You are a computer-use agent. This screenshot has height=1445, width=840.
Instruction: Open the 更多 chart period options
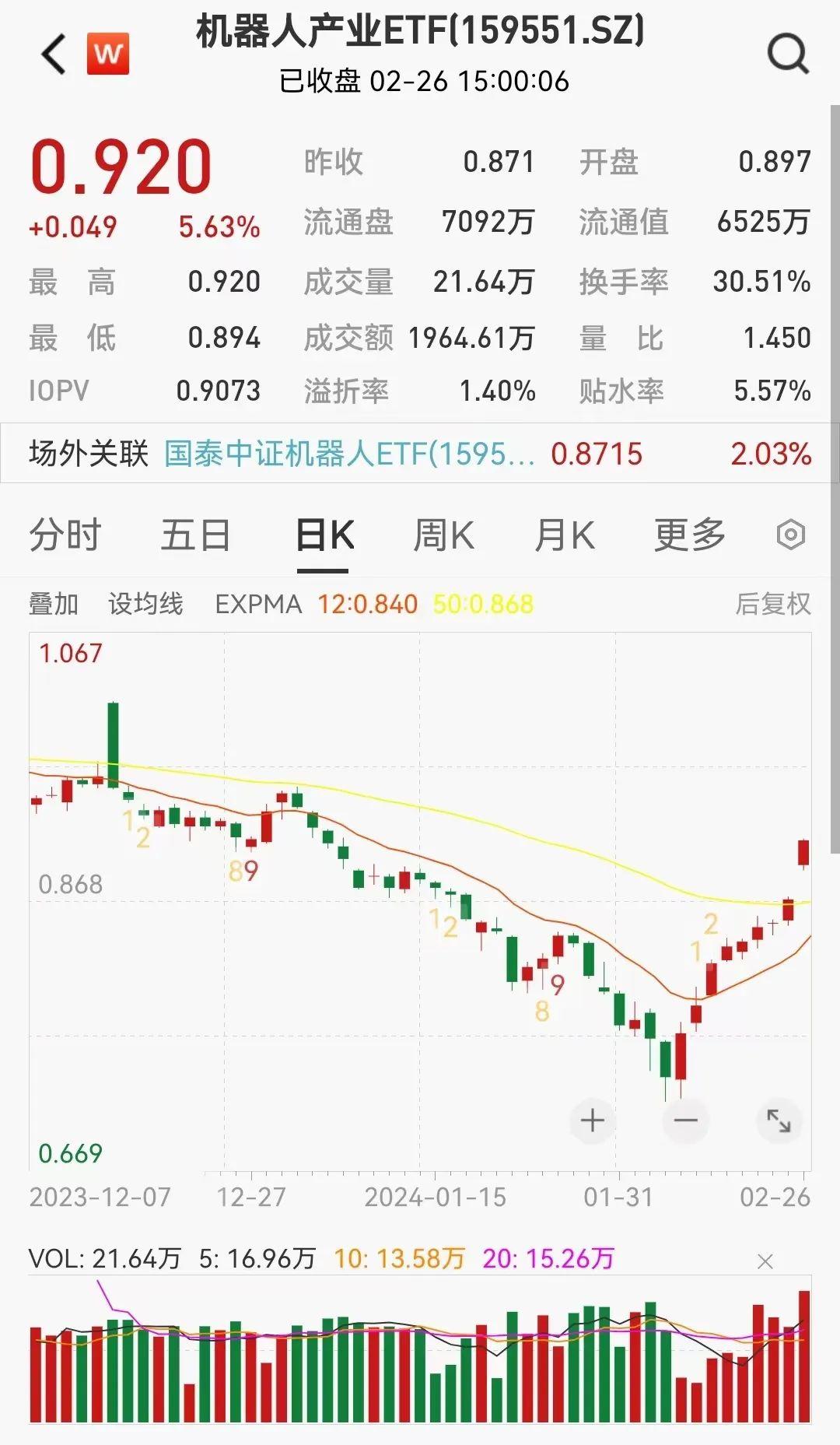pos(689,535)
